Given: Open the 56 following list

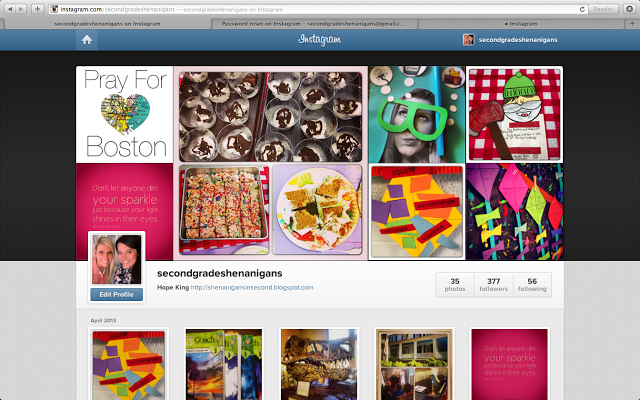Looking at the screenshot, I should 532,284.
